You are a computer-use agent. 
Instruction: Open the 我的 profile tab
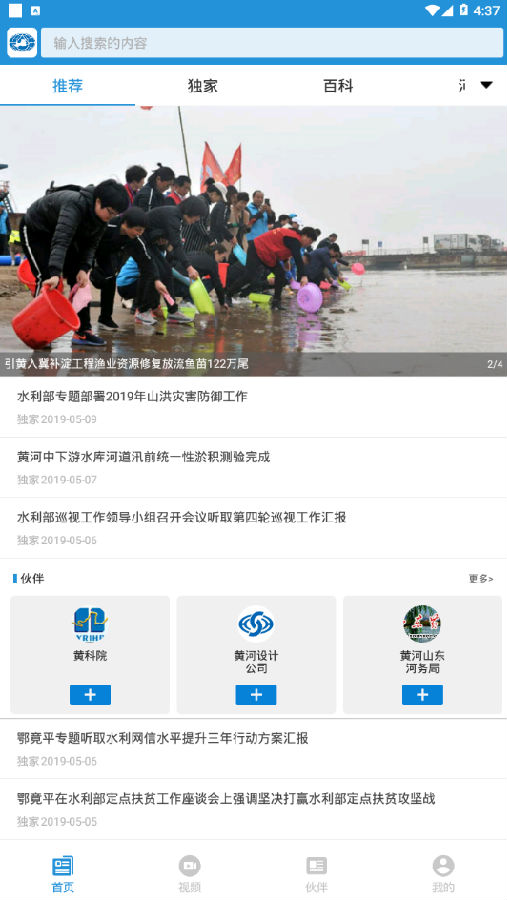pos(443,874)
